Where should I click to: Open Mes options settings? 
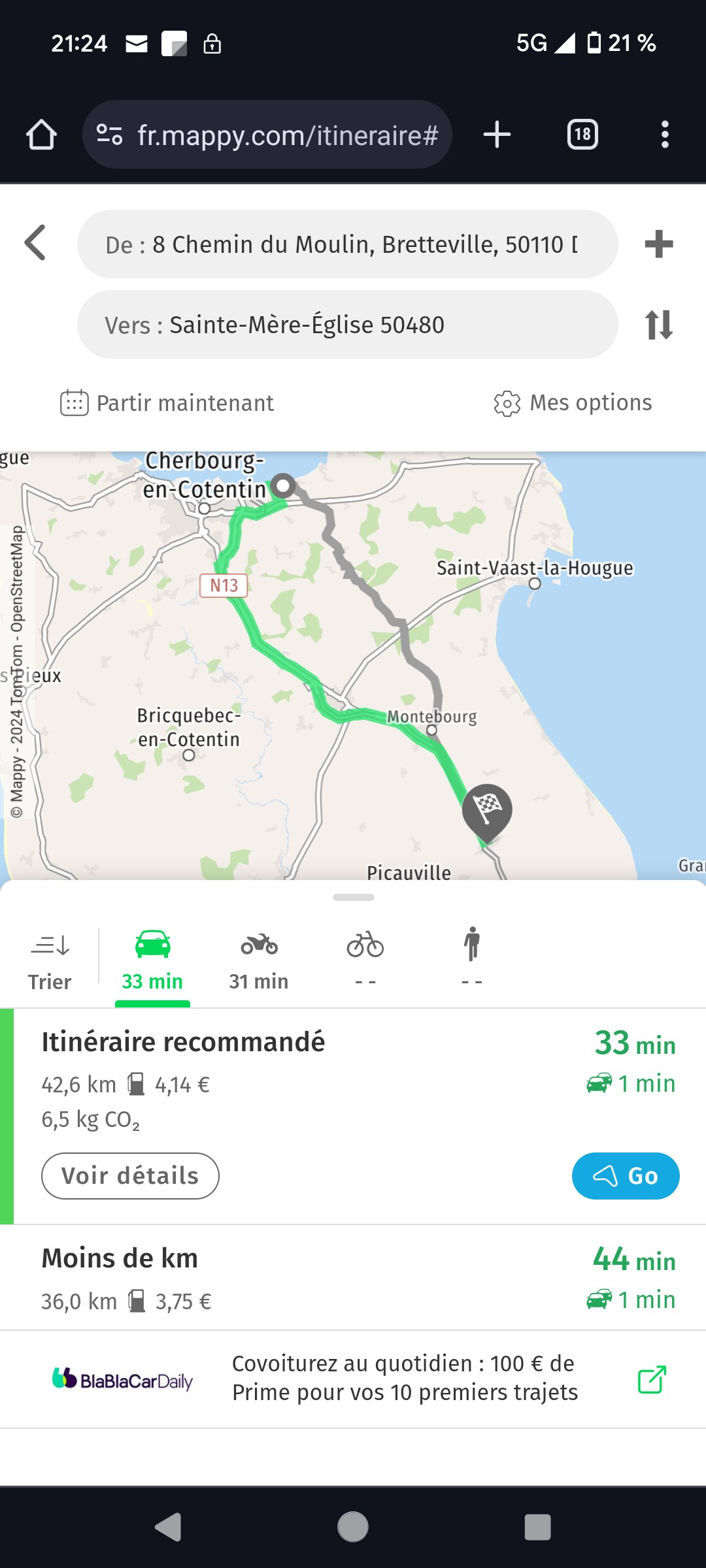tap(573, 403)
